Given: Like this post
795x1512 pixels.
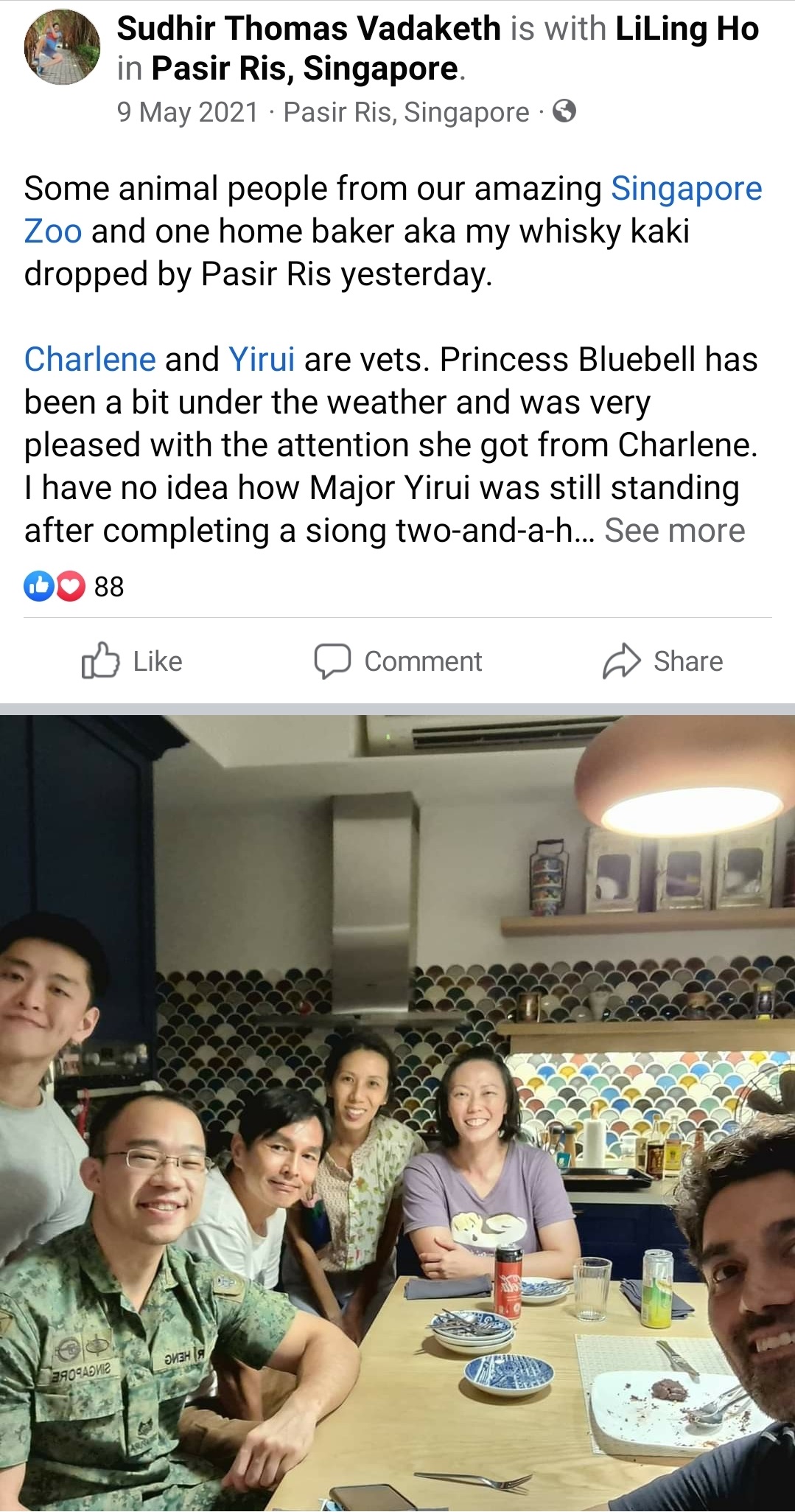Looking at the screenshot, I should (x=133, y=661).
